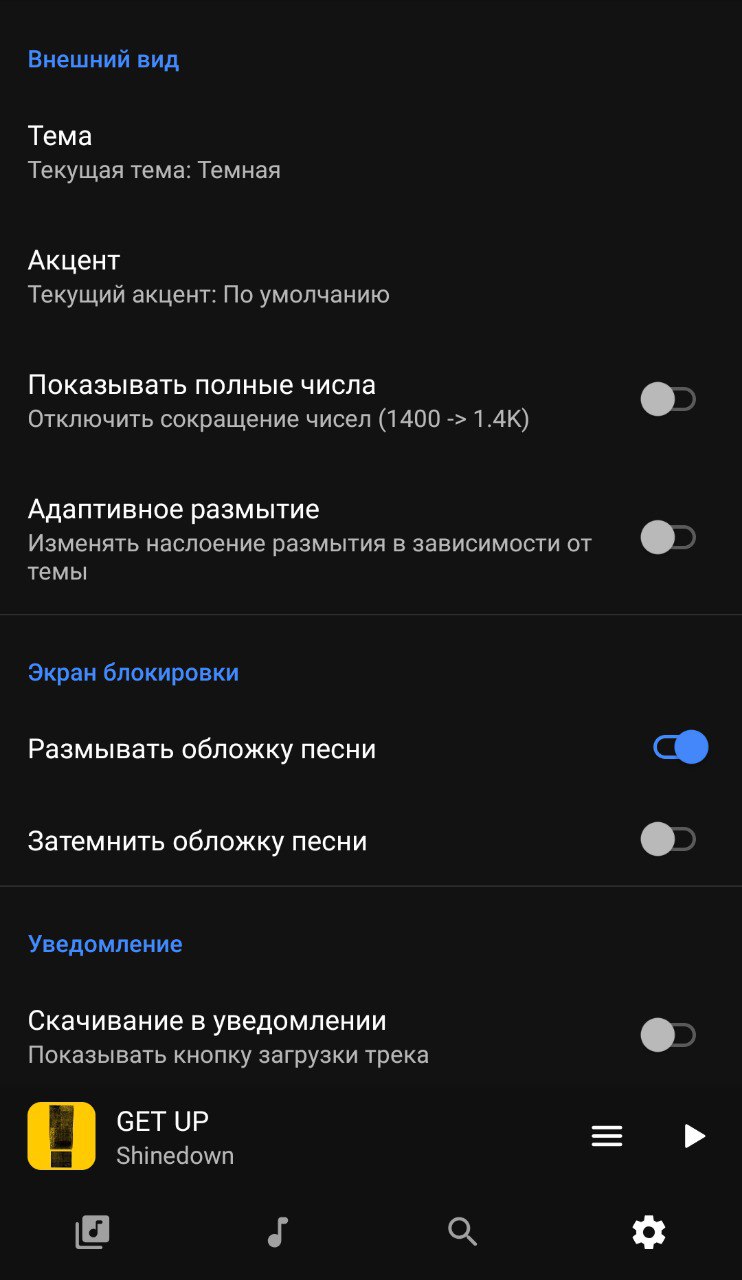Toggle Адаптивное размытие on
Image resolution: width=742 pixels, height=1280 pixels.
tap(668, 538)
